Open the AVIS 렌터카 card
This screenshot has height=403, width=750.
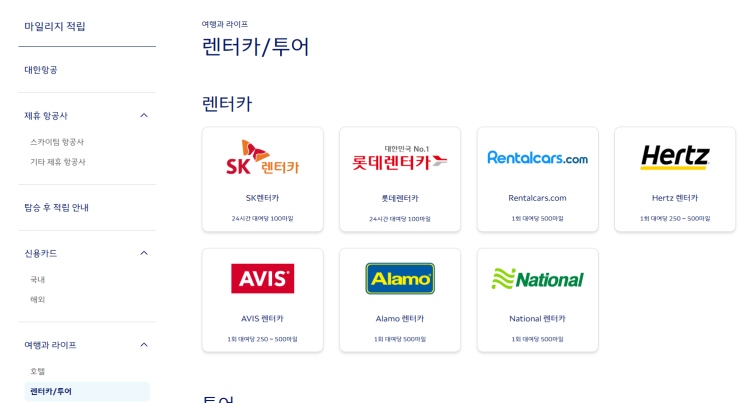[262, 299]
